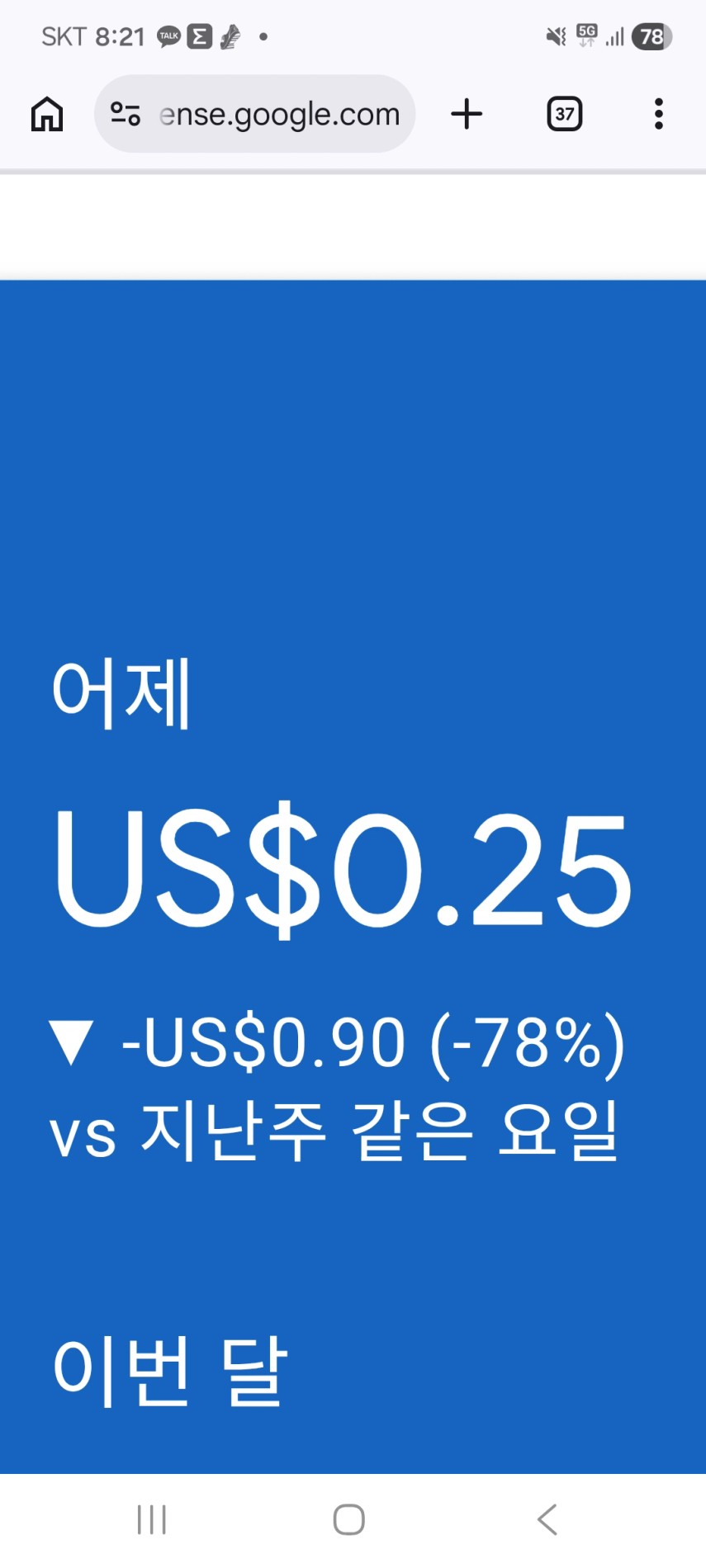Show the 37 open tabs
This screenshot has height=1568, width=706.
click(565, 114)
